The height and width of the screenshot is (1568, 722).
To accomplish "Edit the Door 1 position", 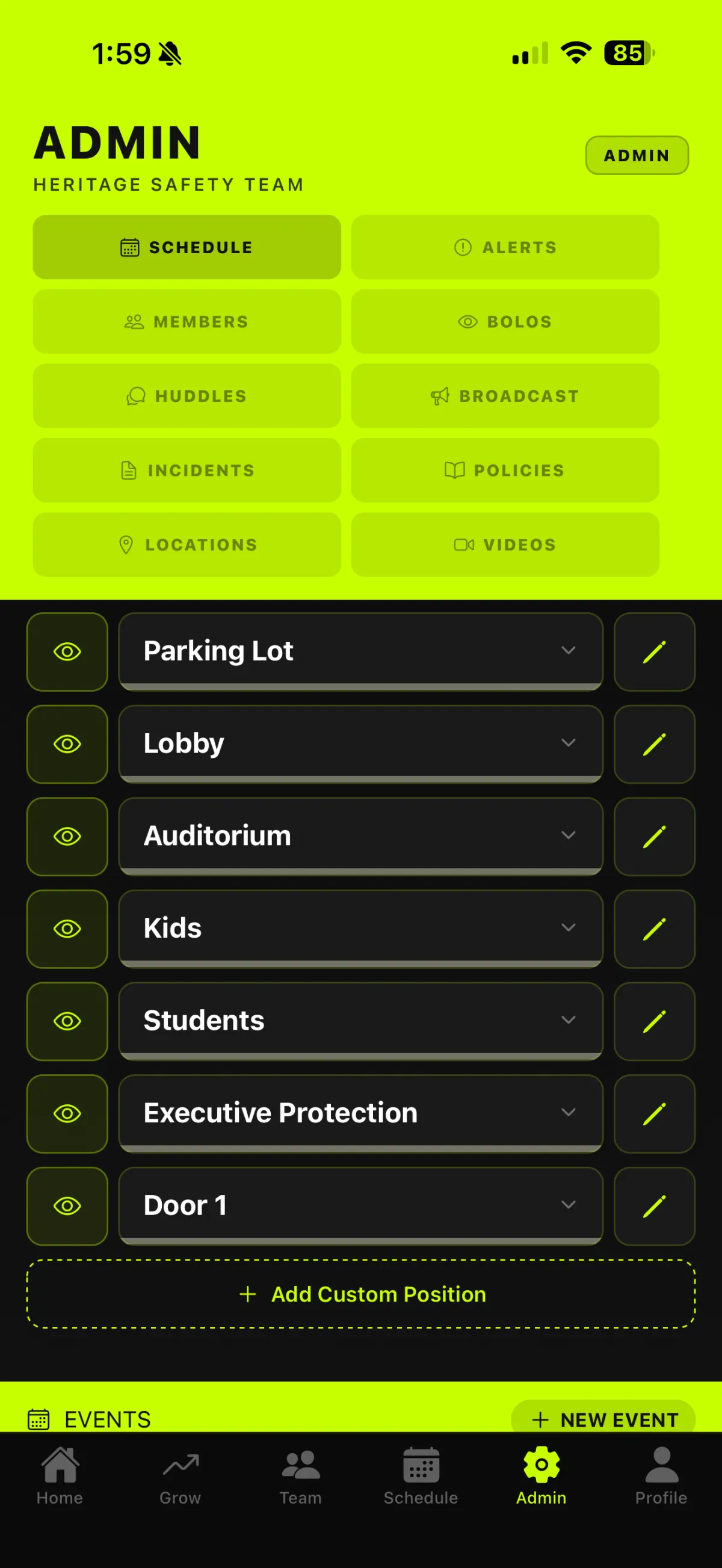I will tap(654, 1206).
